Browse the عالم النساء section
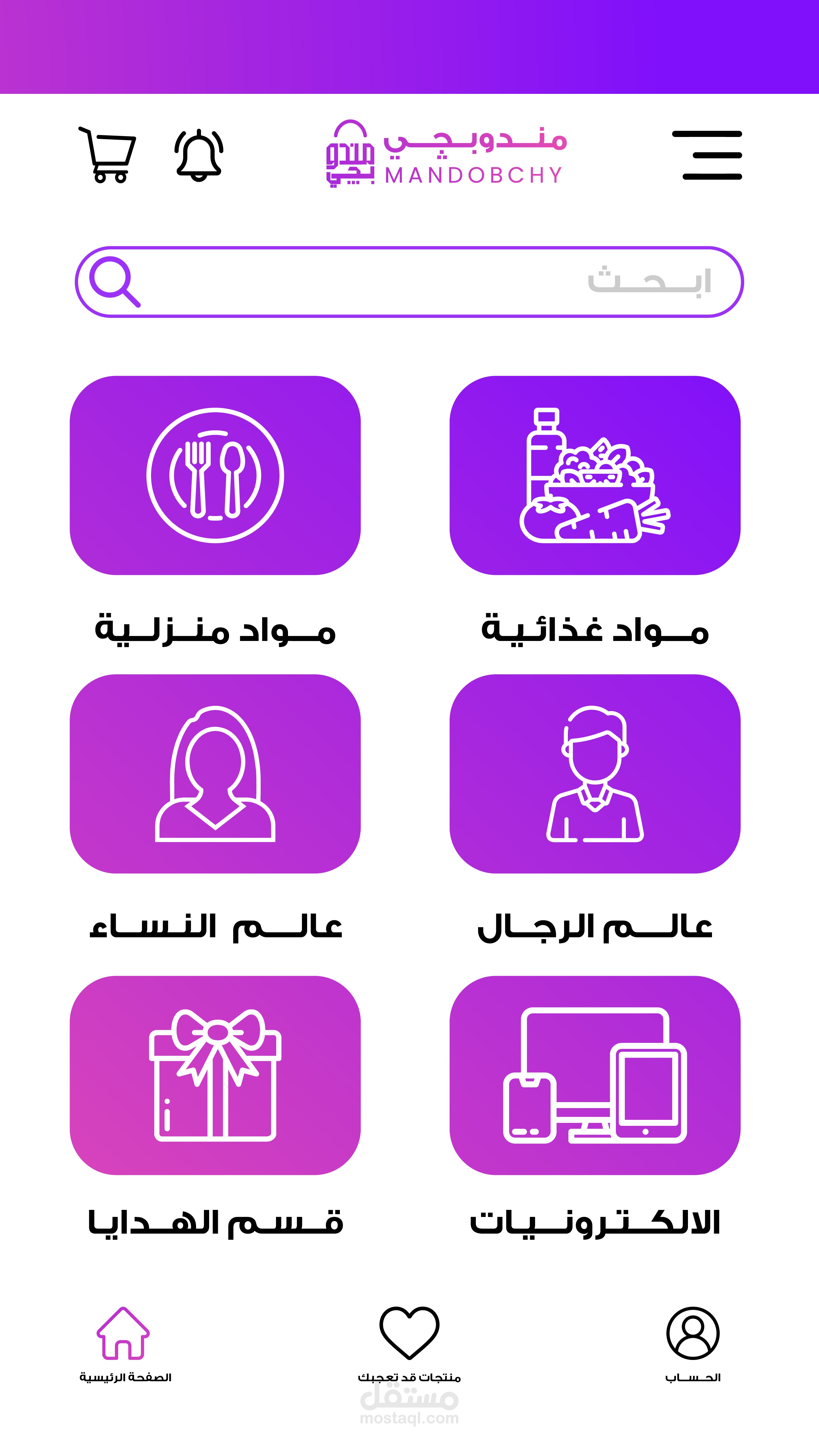The width and height of the screenshot is (819, 1456). click(215, 773)
